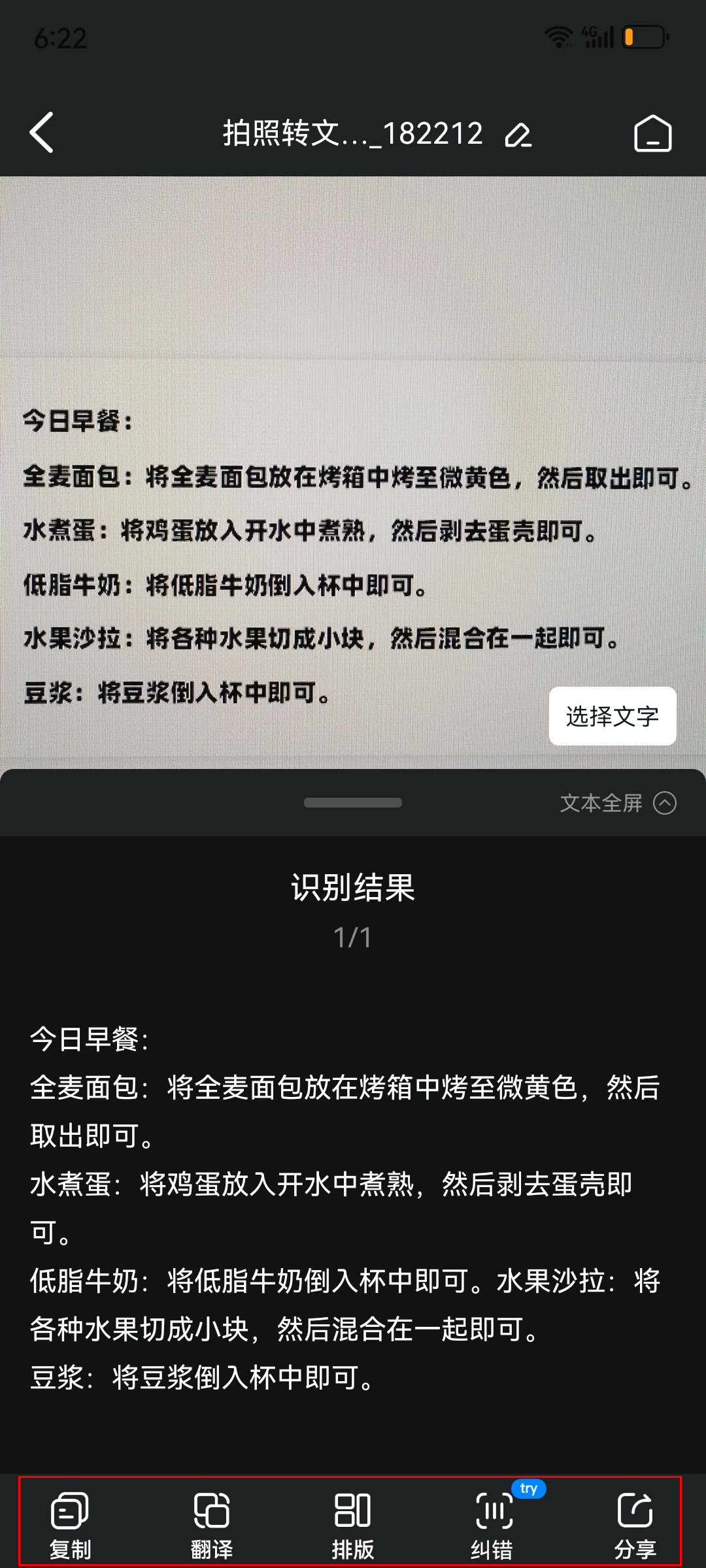Toggle Wi-Fi from the status bar icon
Image resolution: width=706 pixels, height=1568 pixels.
(x=559, y=37)
